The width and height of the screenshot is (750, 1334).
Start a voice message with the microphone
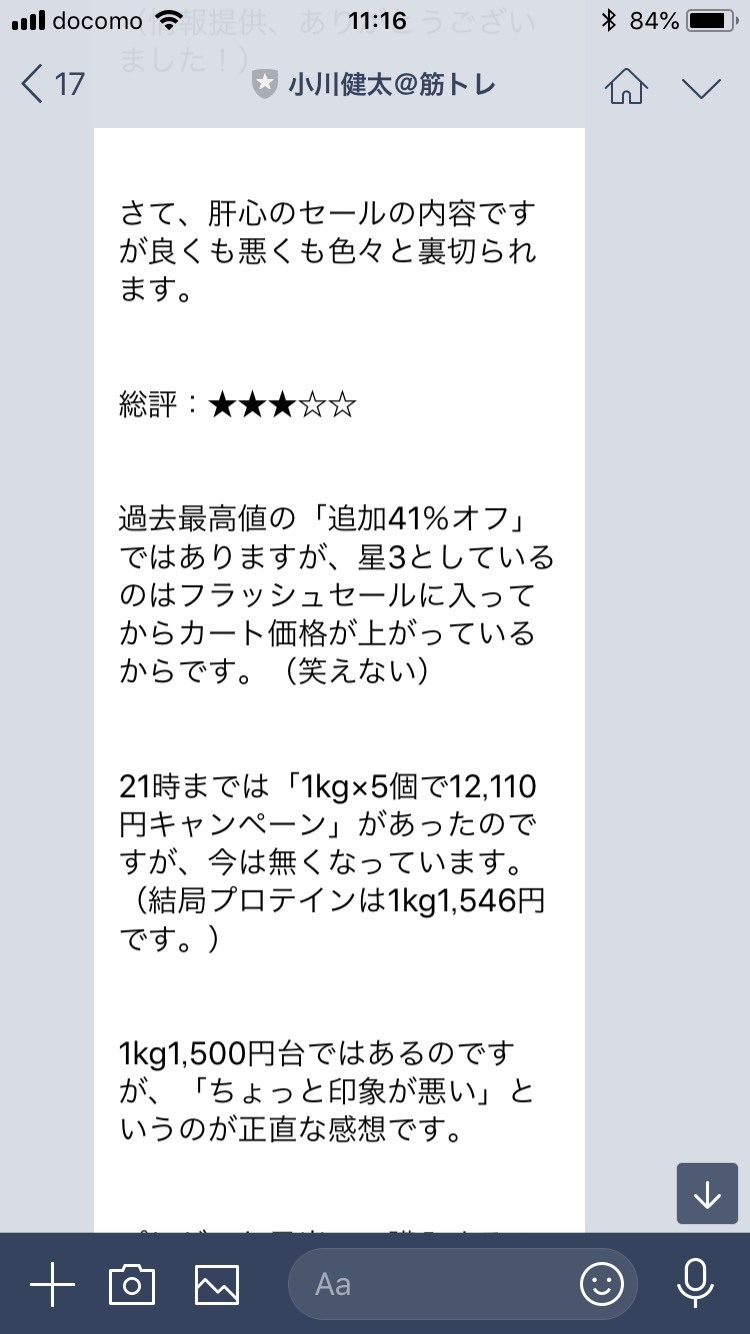[696, 1283]
